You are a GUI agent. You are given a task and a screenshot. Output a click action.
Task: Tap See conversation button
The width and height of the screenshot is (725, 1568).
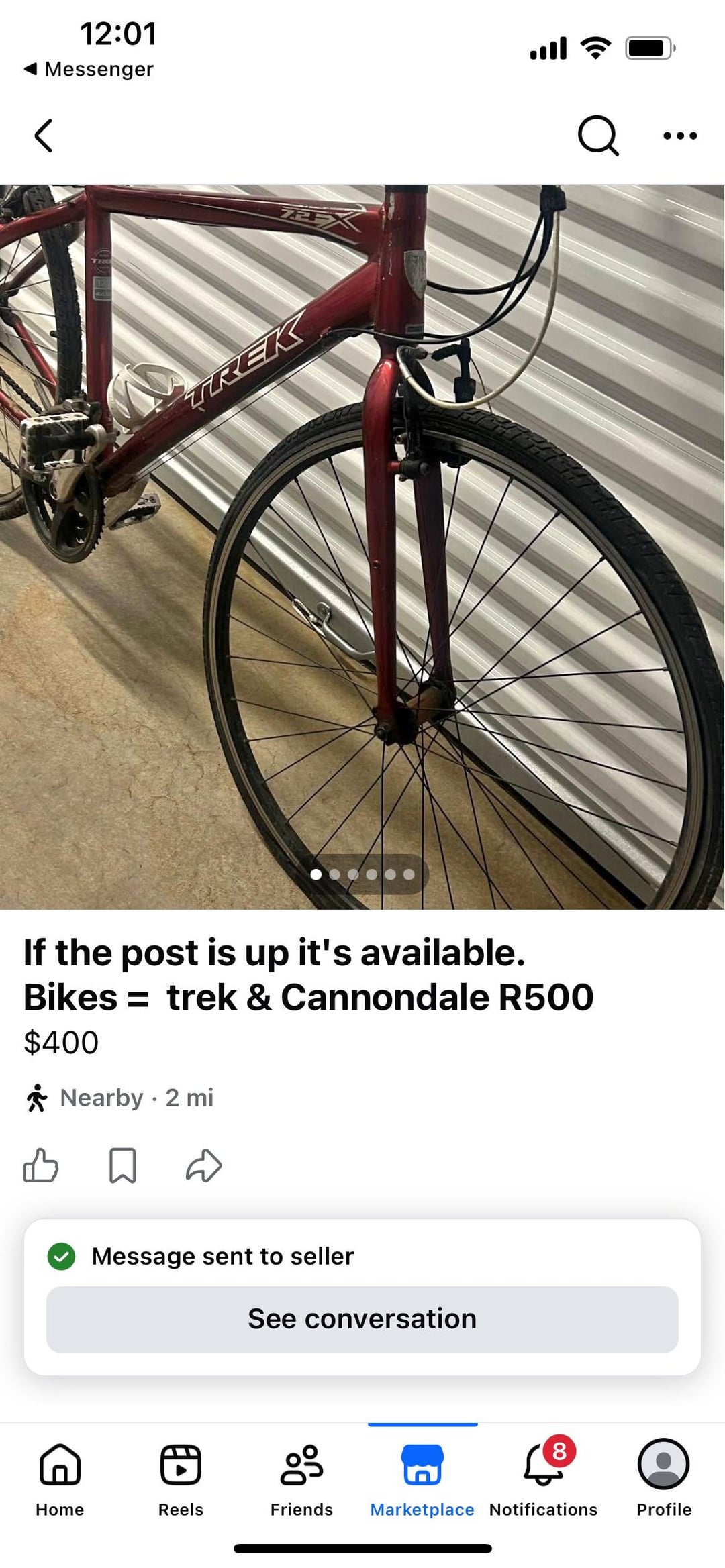[x=362, y=1319]
